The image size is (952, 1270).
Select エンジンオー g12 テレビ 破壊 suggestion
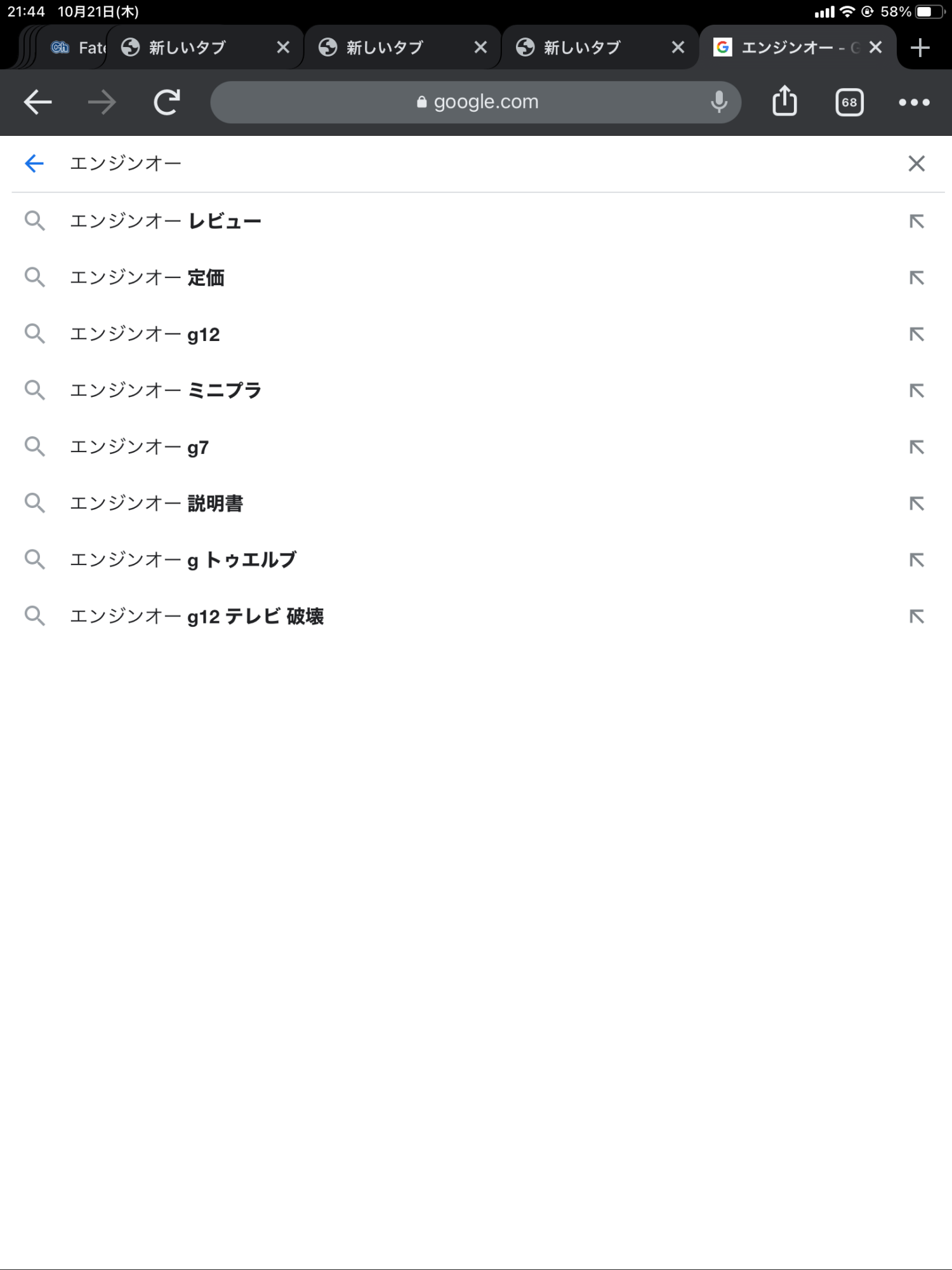point(197,617)
